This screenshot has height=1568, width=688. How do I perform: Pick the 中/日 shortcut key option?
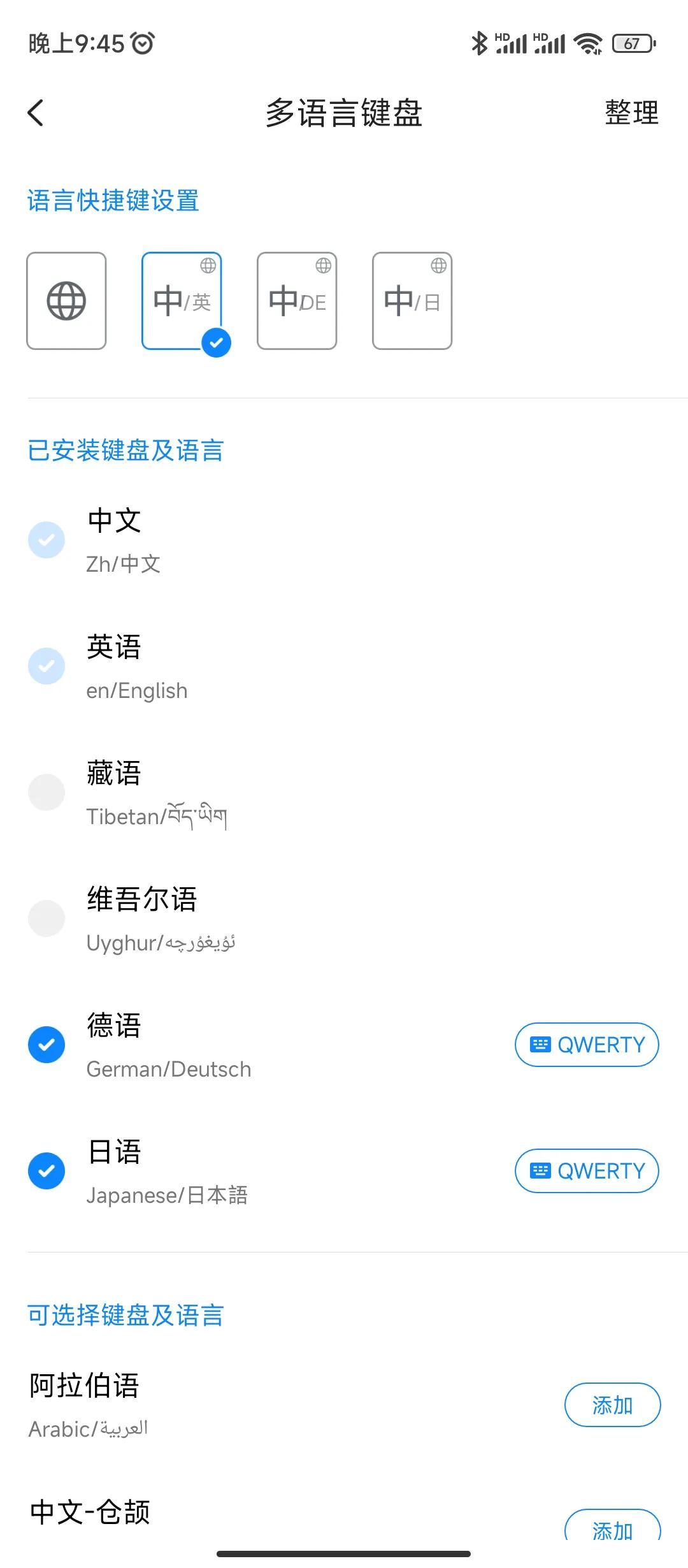(x=412, y=301)
